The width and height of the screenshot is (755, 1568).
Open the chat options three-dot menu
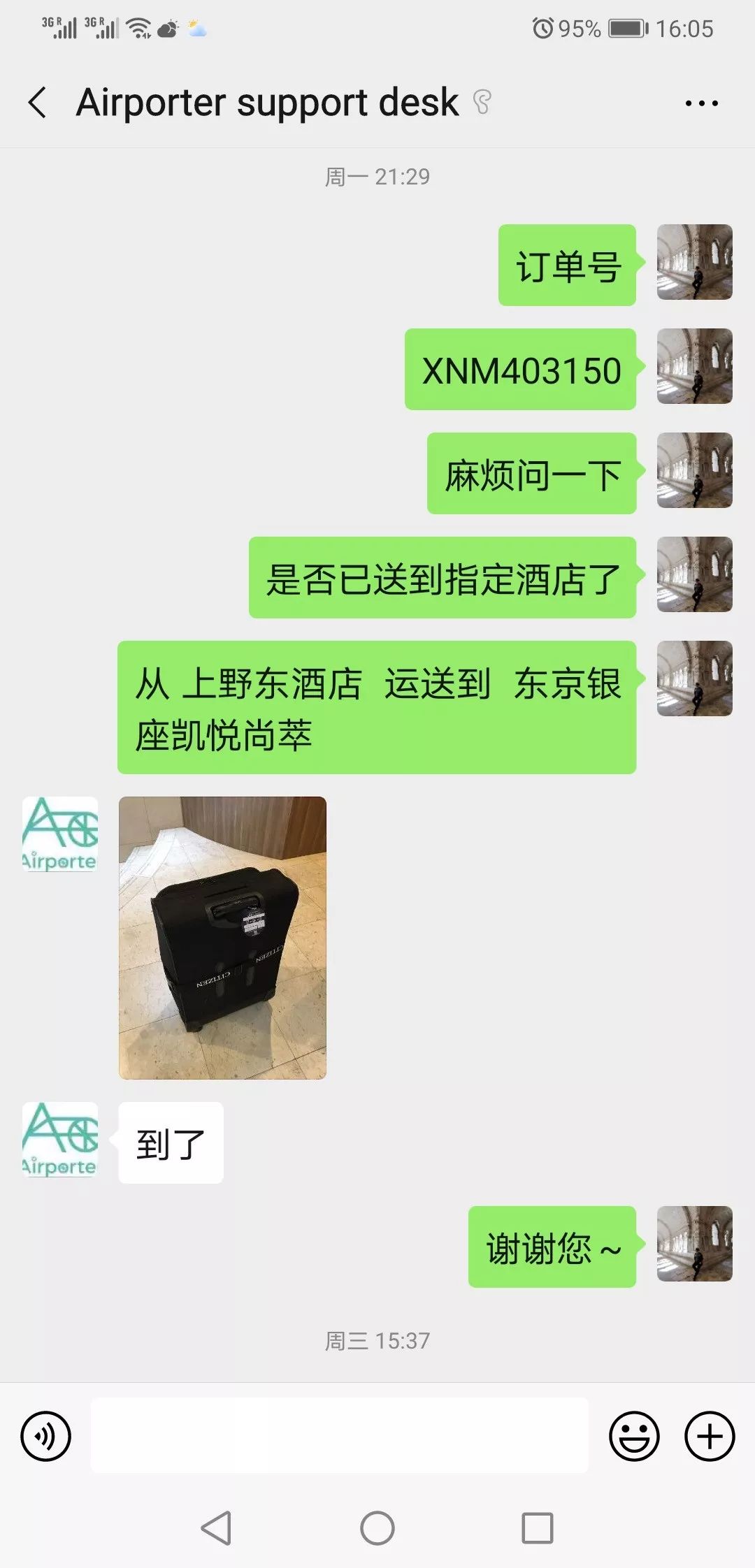[701, 103]
